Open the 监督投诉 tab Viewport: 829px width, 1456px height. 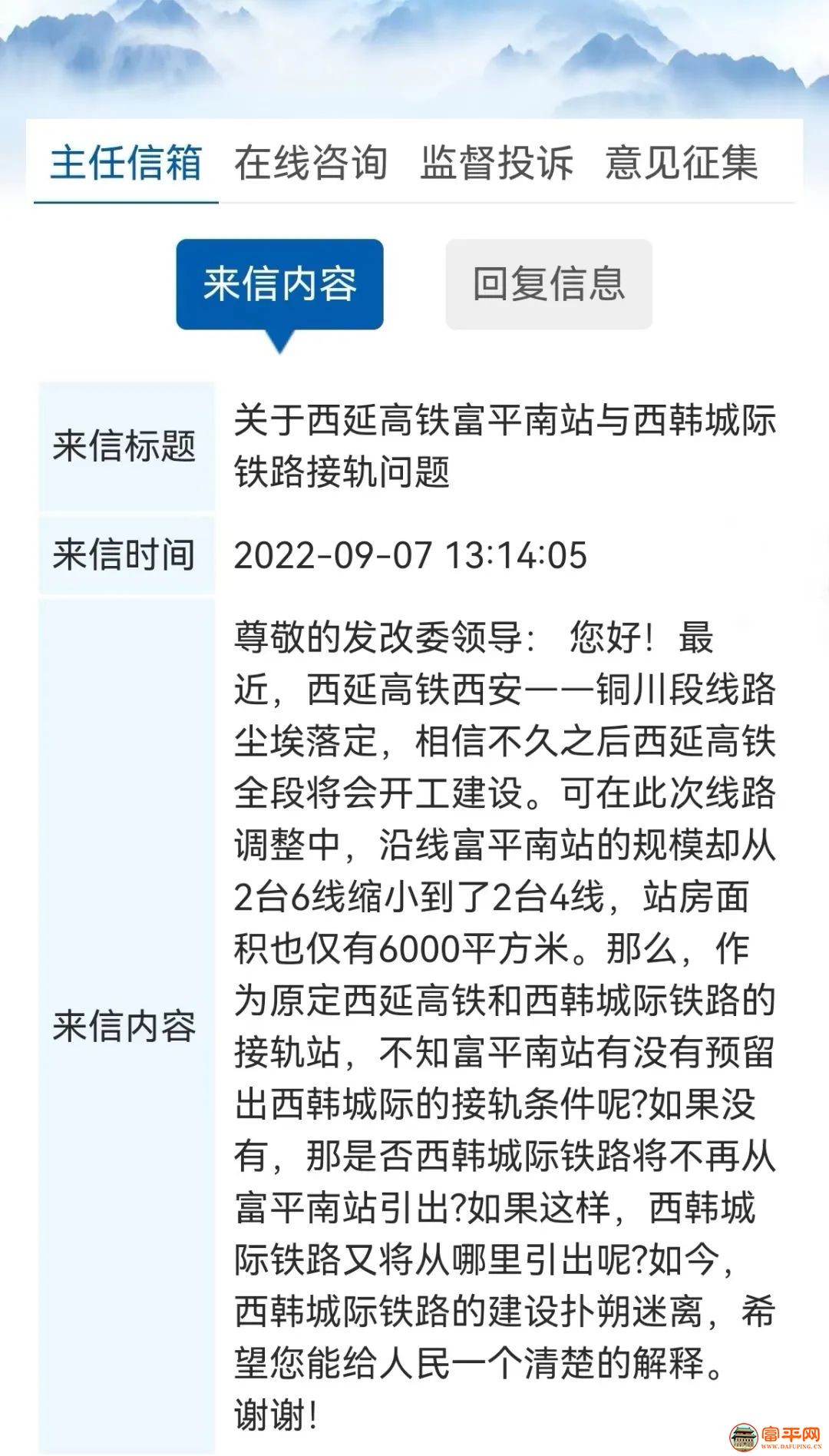[497, 163]
